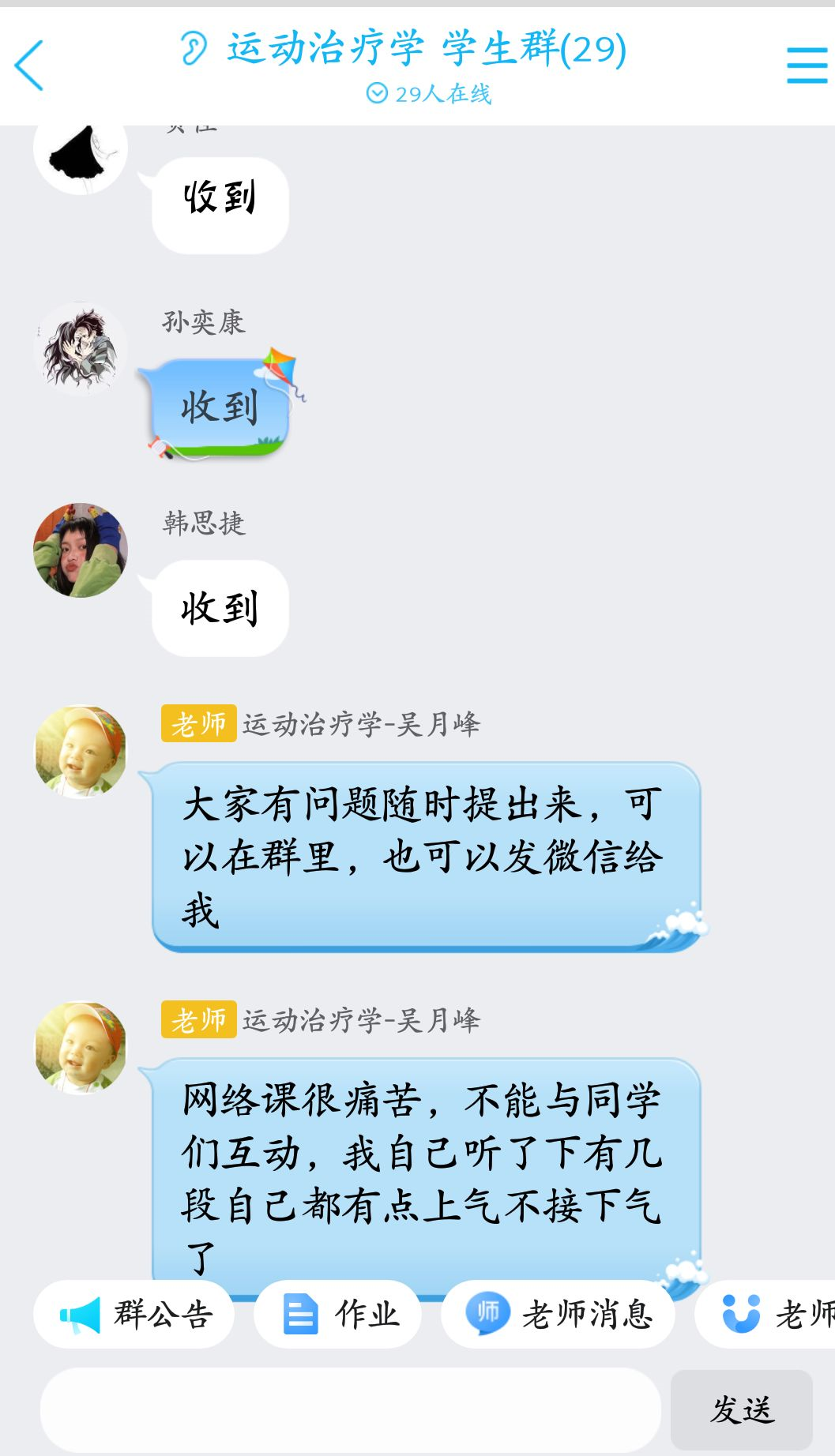
Task: Open the group menu icon
Action: point(806,66)
